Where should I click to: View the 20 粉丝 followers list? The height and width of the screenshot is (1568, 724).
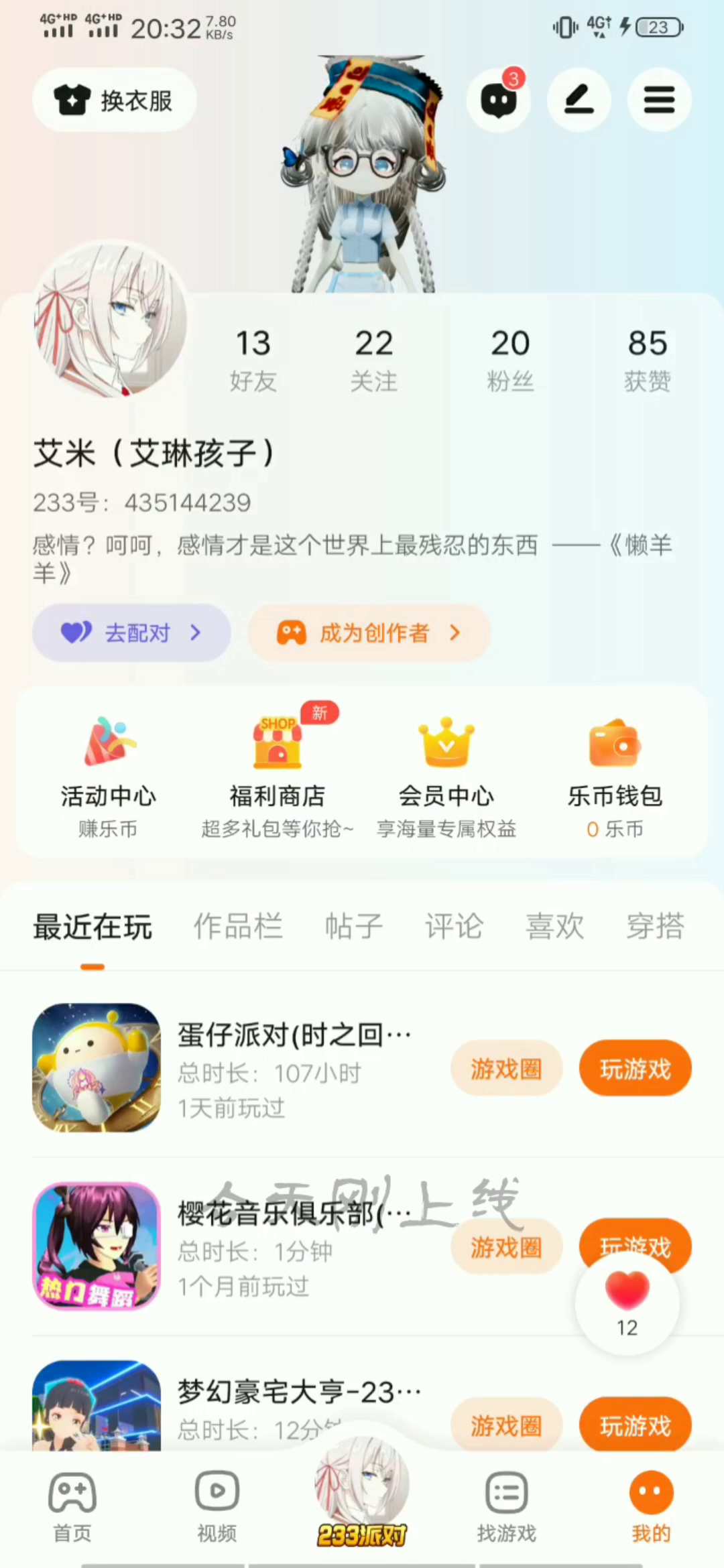coord(510,359)
